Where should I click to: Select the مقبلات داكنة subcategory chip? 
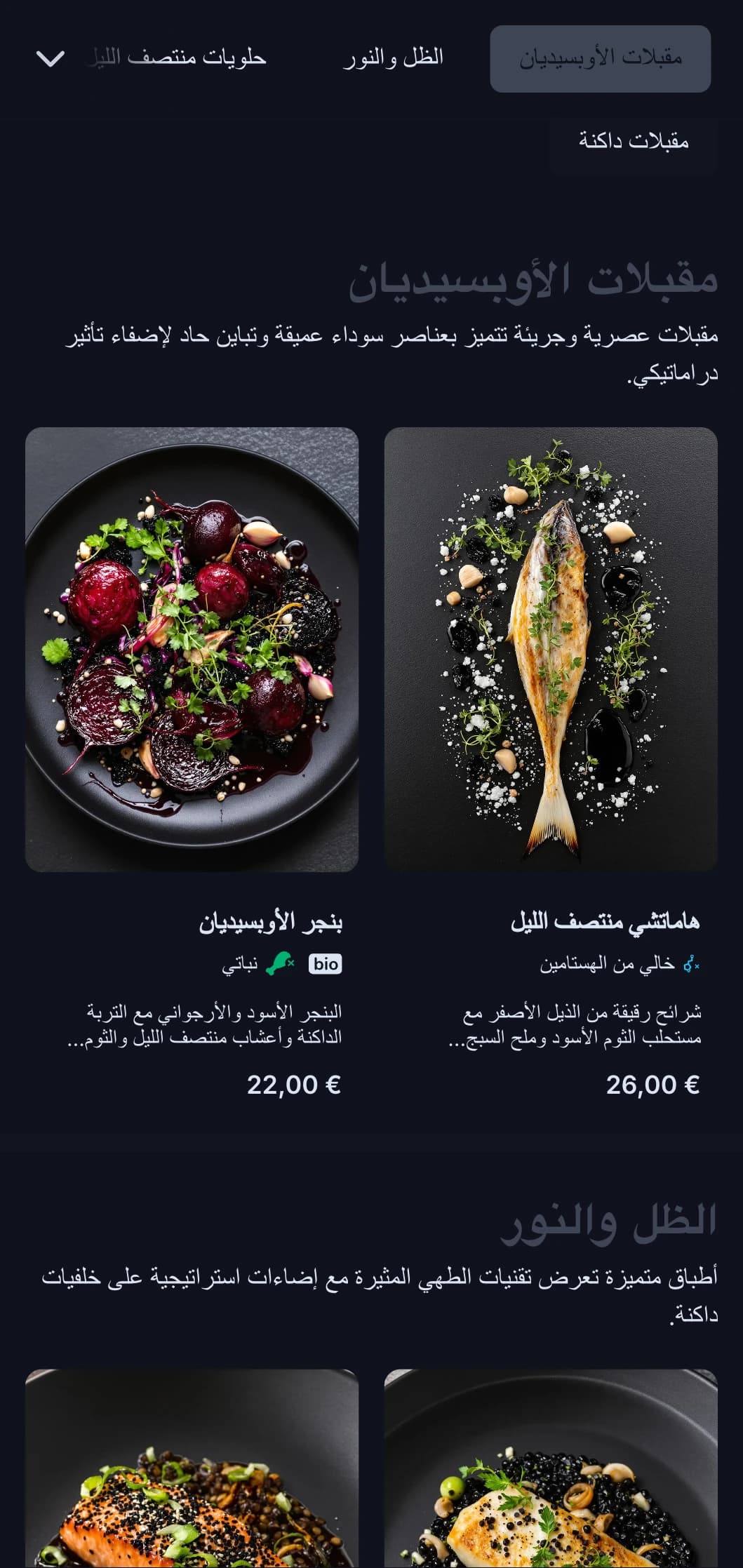click(x=633, y=142)
